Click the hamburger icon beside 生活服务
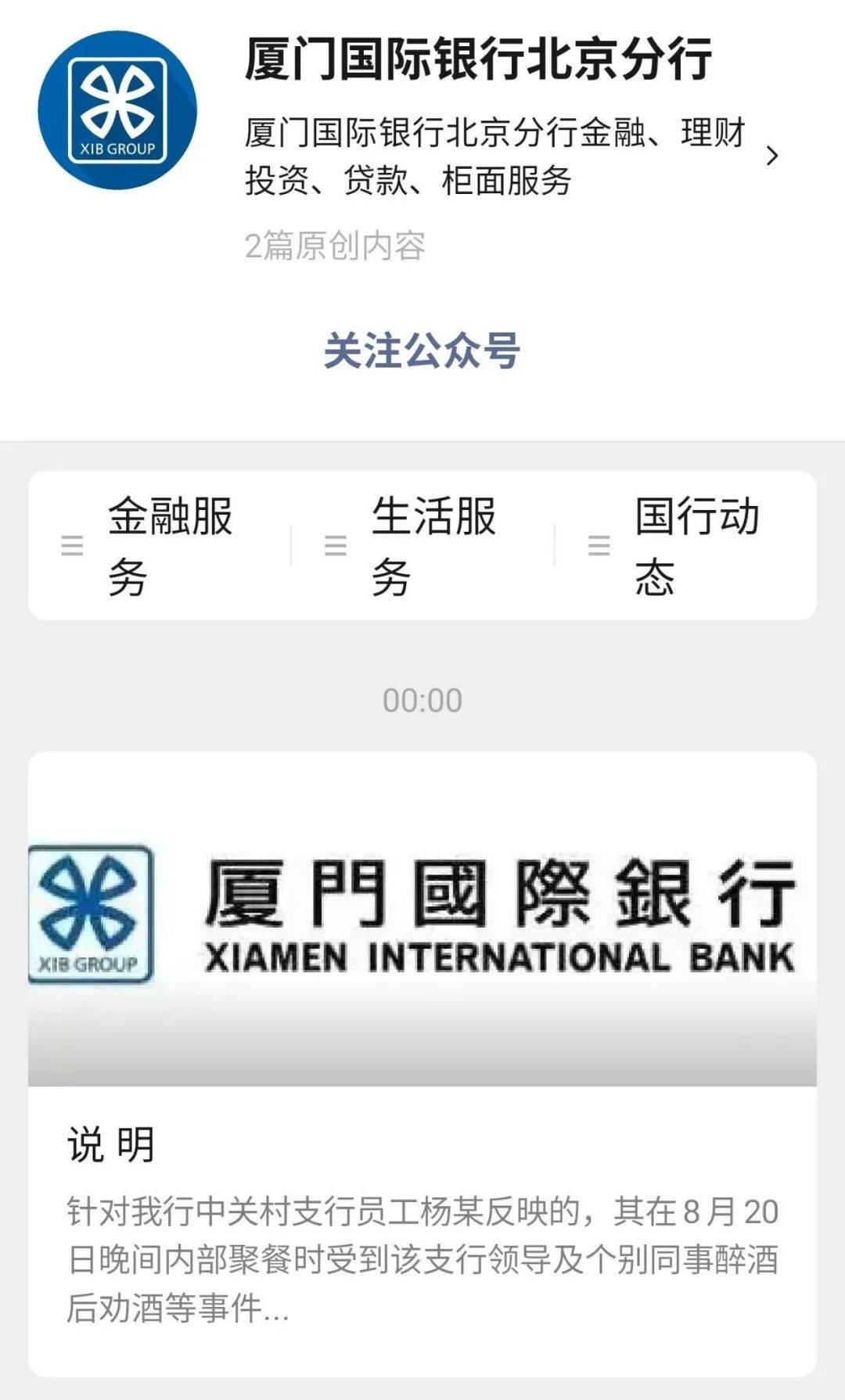 pyautogui.click(x=336, y=545)
